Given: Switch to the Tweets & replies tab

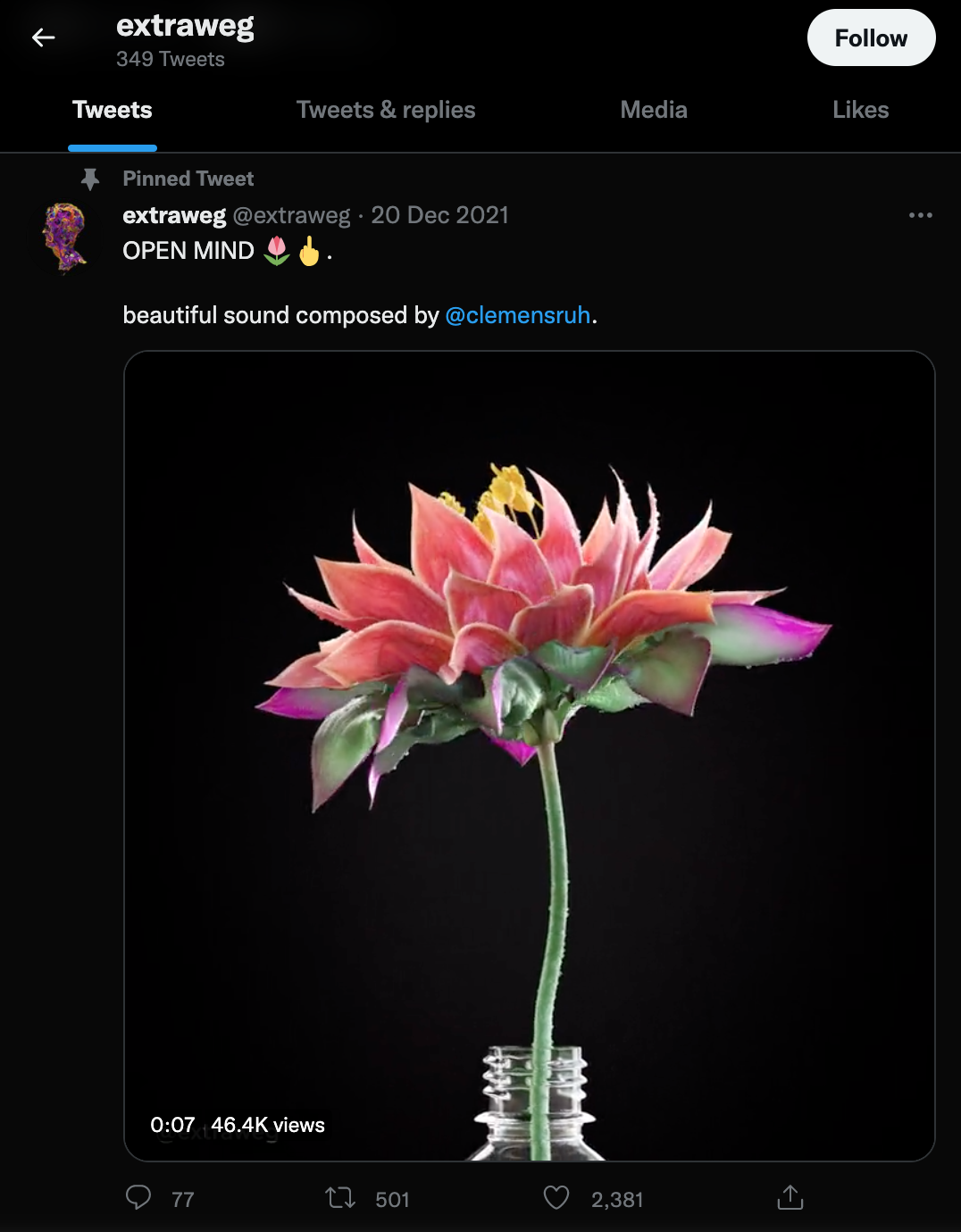Looking at the screenshot, I should tap(386, 110).
